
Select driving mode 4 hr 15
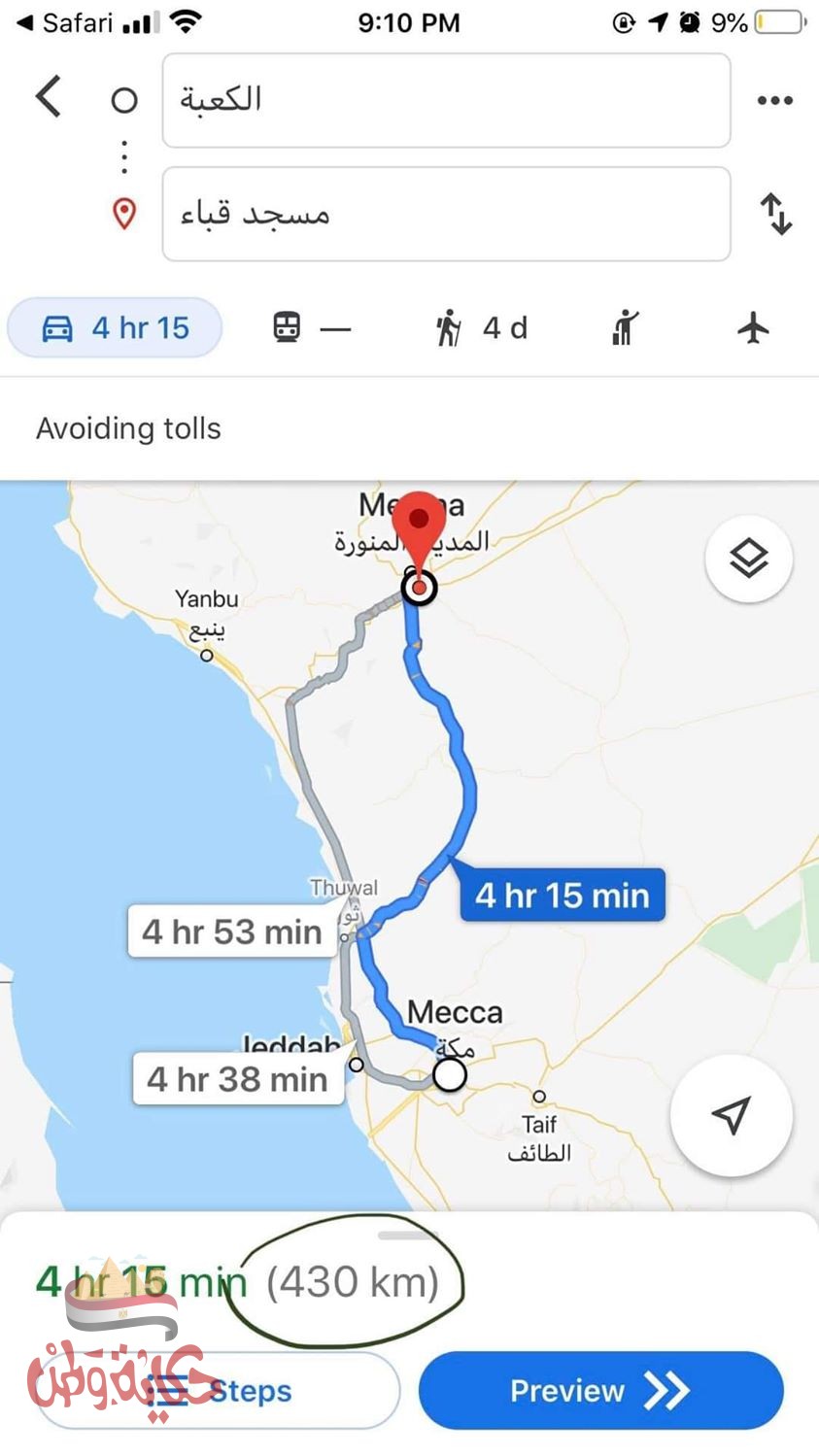pyautogui.click(x=115, y=328)
